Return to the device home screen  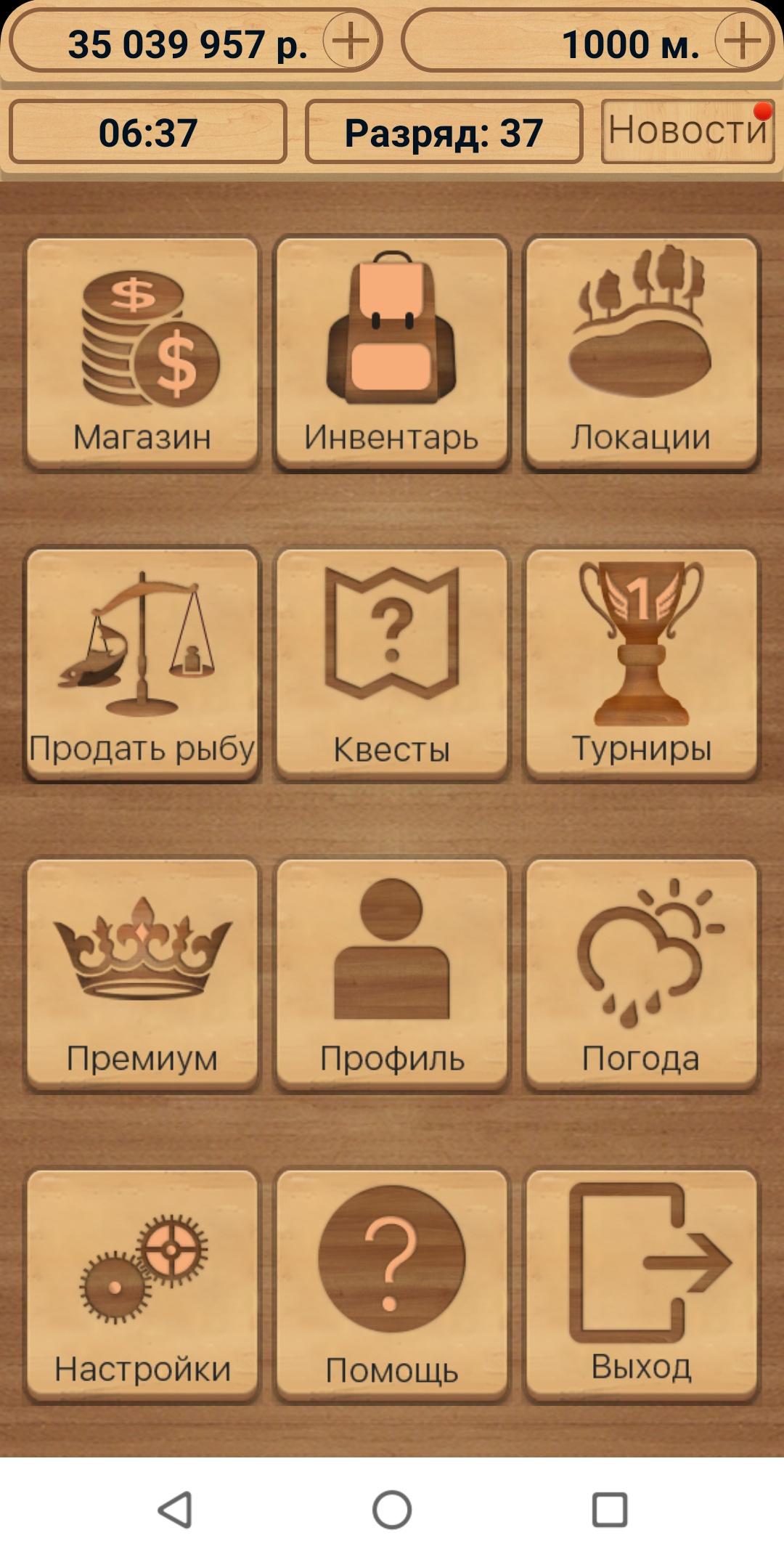[x=392, y=1510]
